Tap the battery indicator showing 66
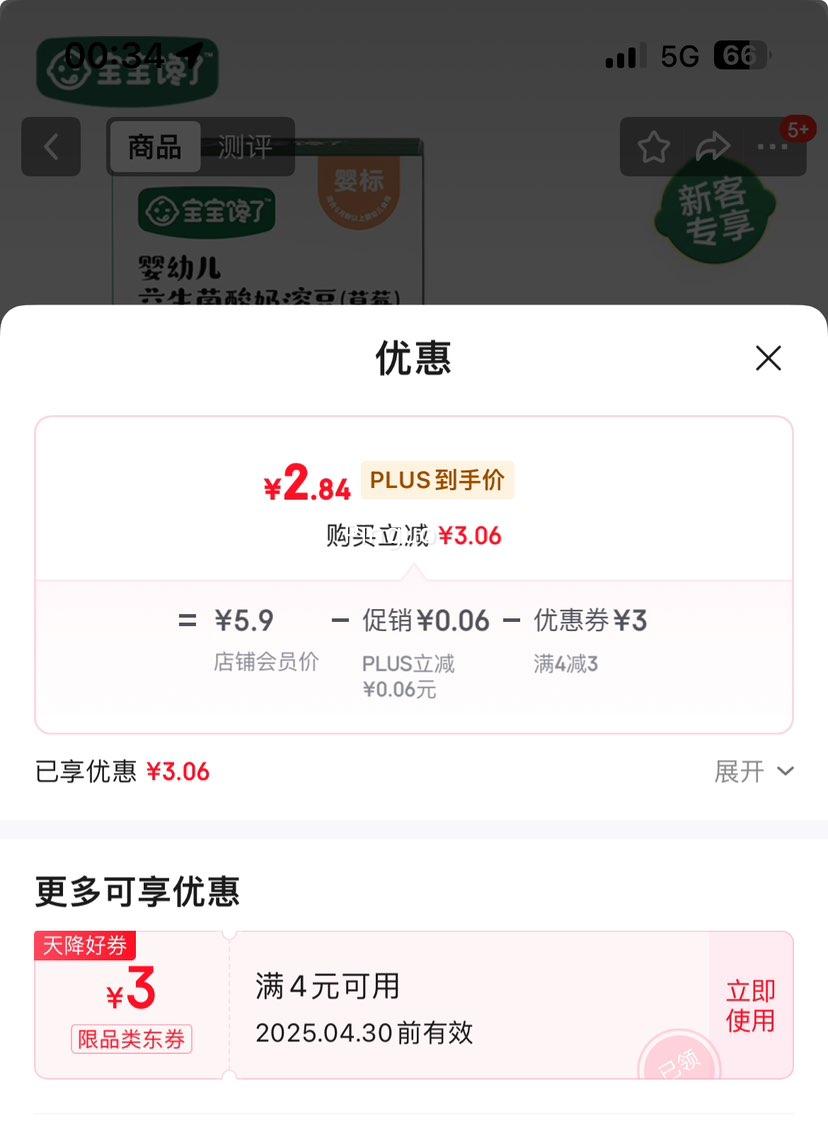The width and height of the screenshot is (828, 1134). [737, 55]
